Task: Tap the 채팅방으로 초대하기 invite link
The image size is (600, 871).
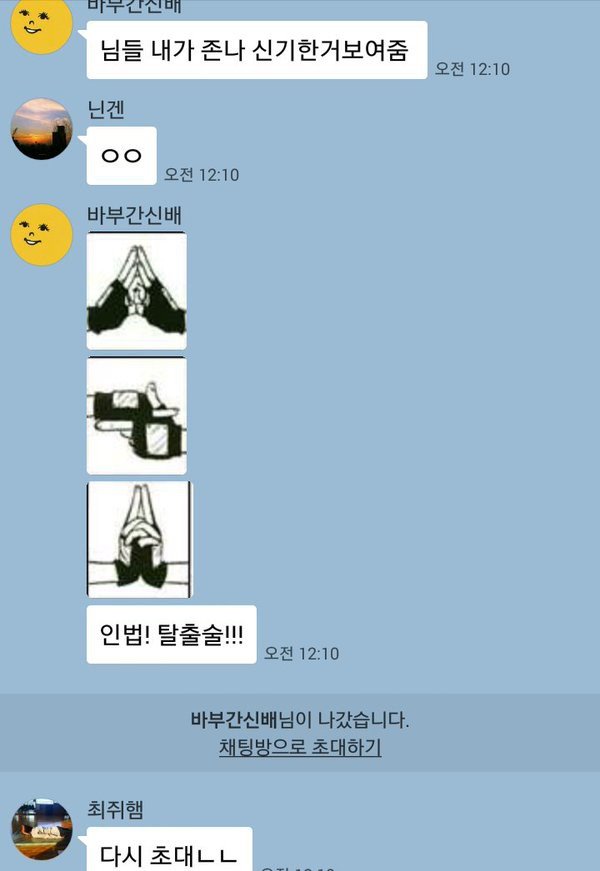Action: tap(300, 747)
